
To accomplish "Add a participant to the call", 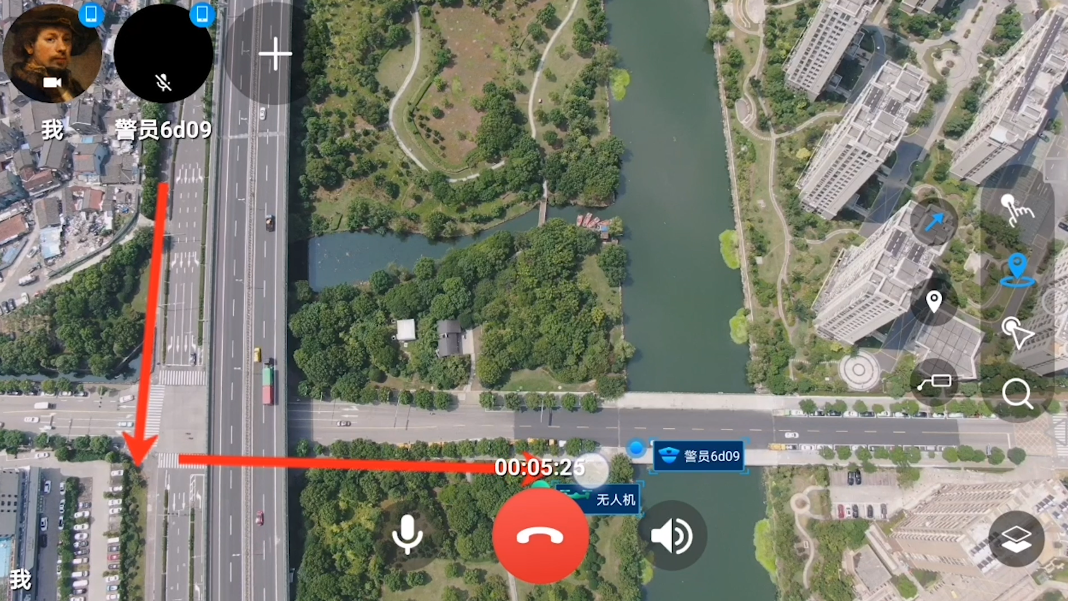I will [x=275, y=54].
